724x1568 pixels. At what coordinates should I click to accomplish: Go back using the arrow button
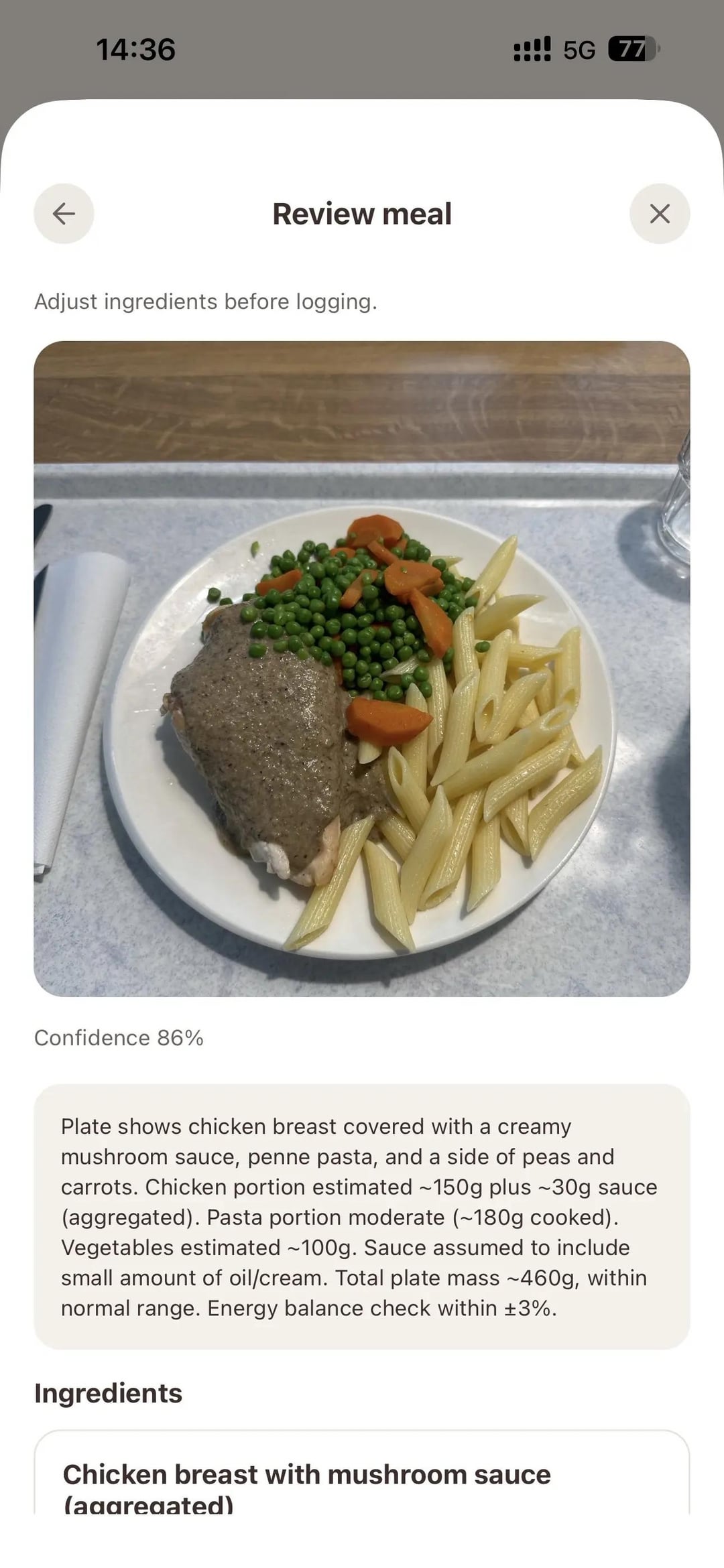[64, 214]
